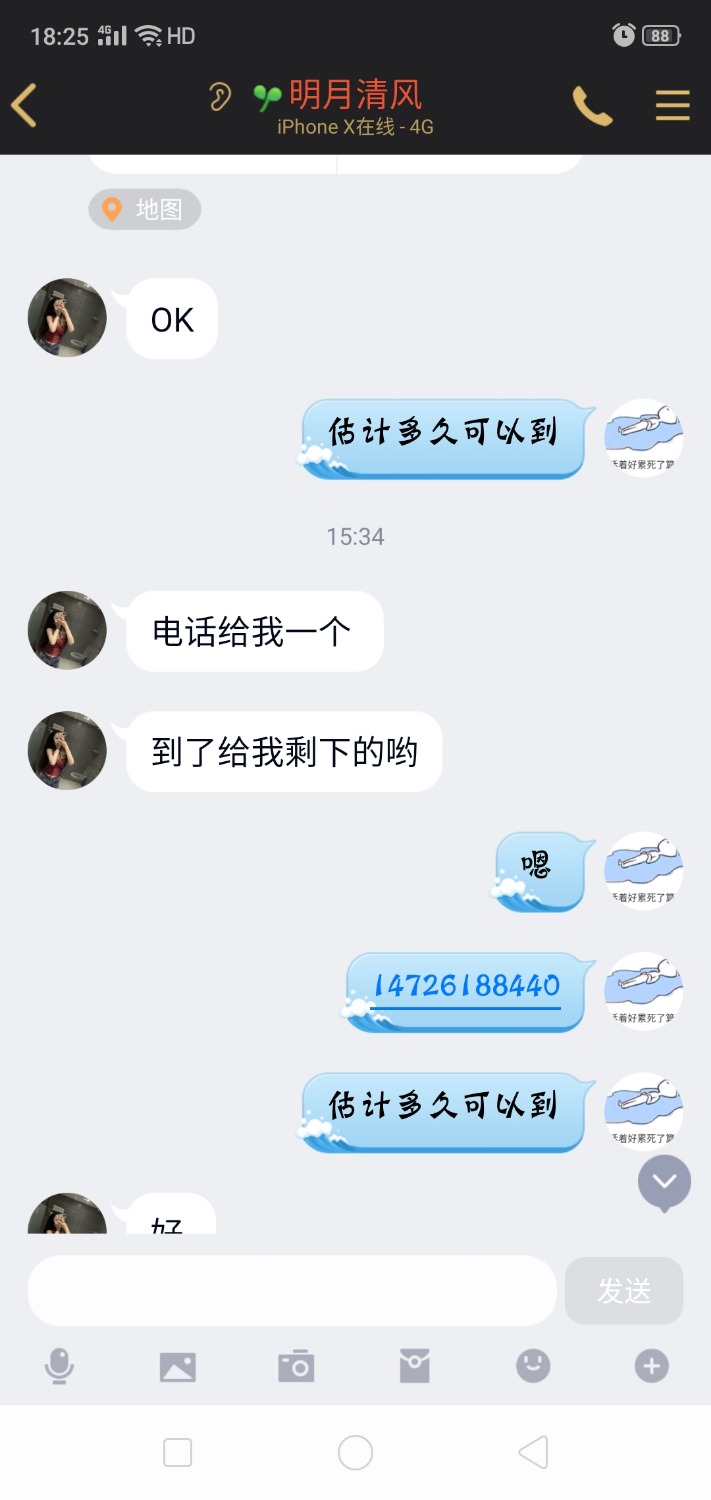
Task: Jump to the latest messages
Action: [664, 1182]
